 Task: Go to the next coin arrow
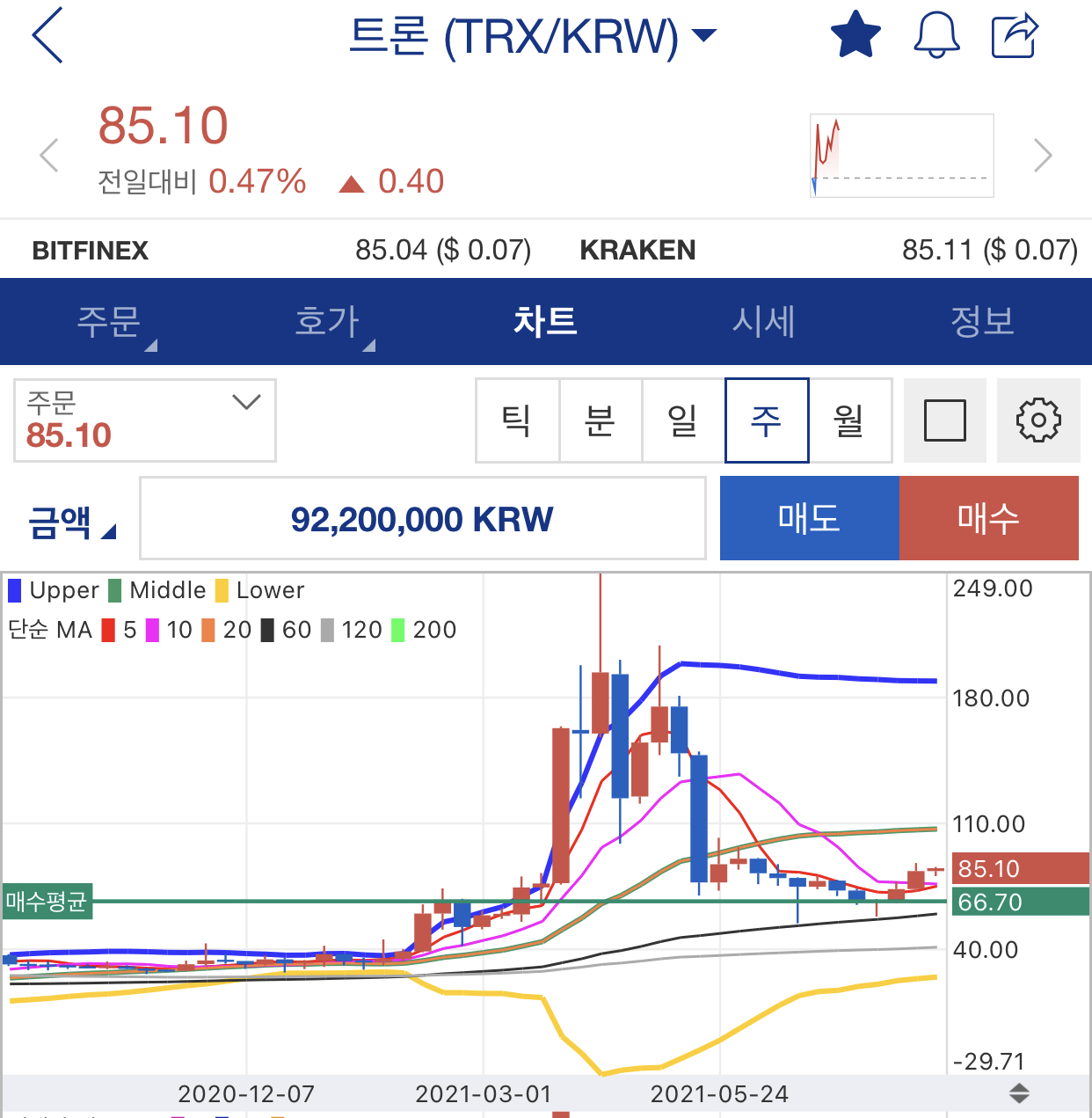point(1043,156)
